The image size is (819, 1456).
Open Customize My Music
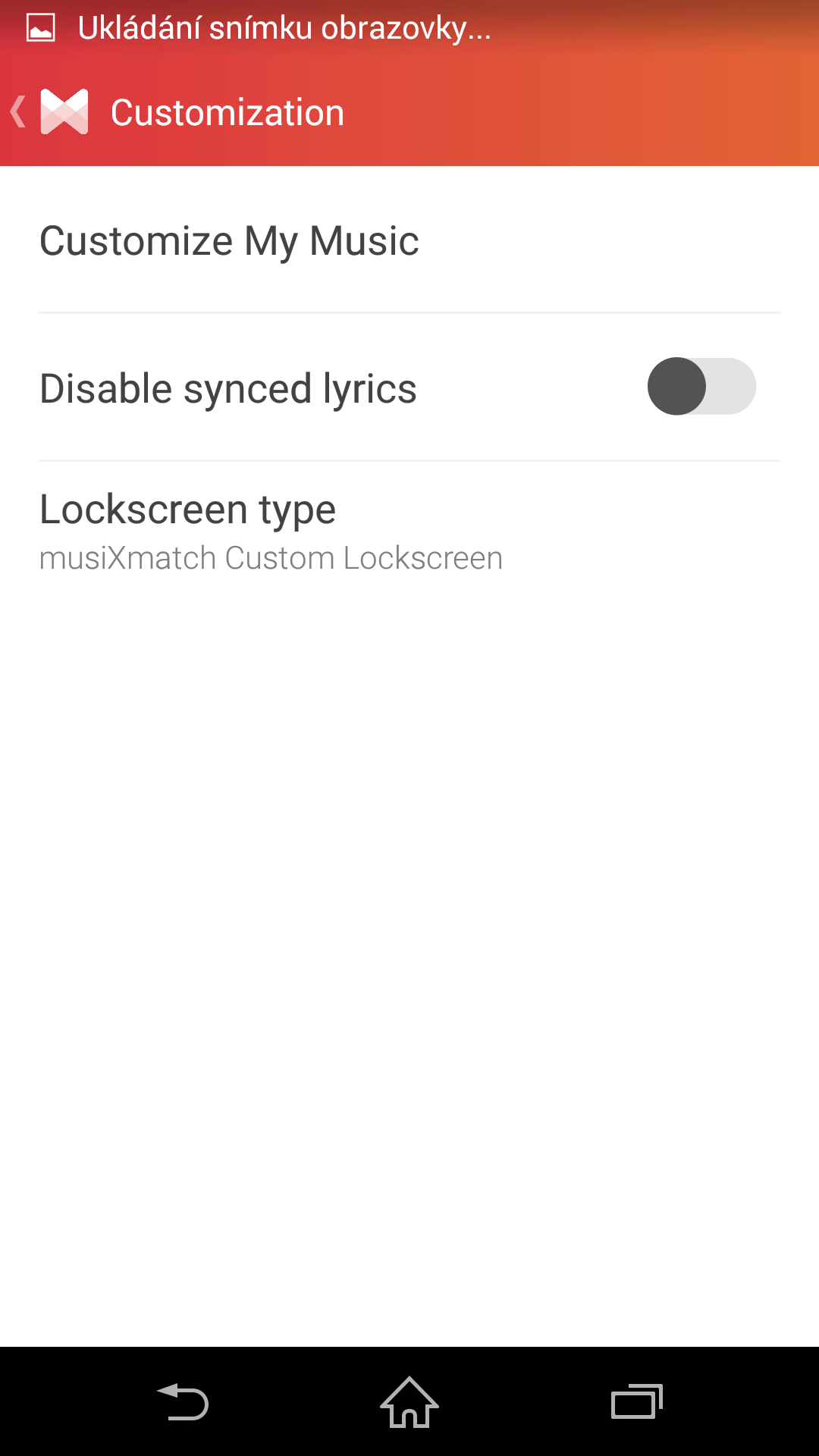409,240
